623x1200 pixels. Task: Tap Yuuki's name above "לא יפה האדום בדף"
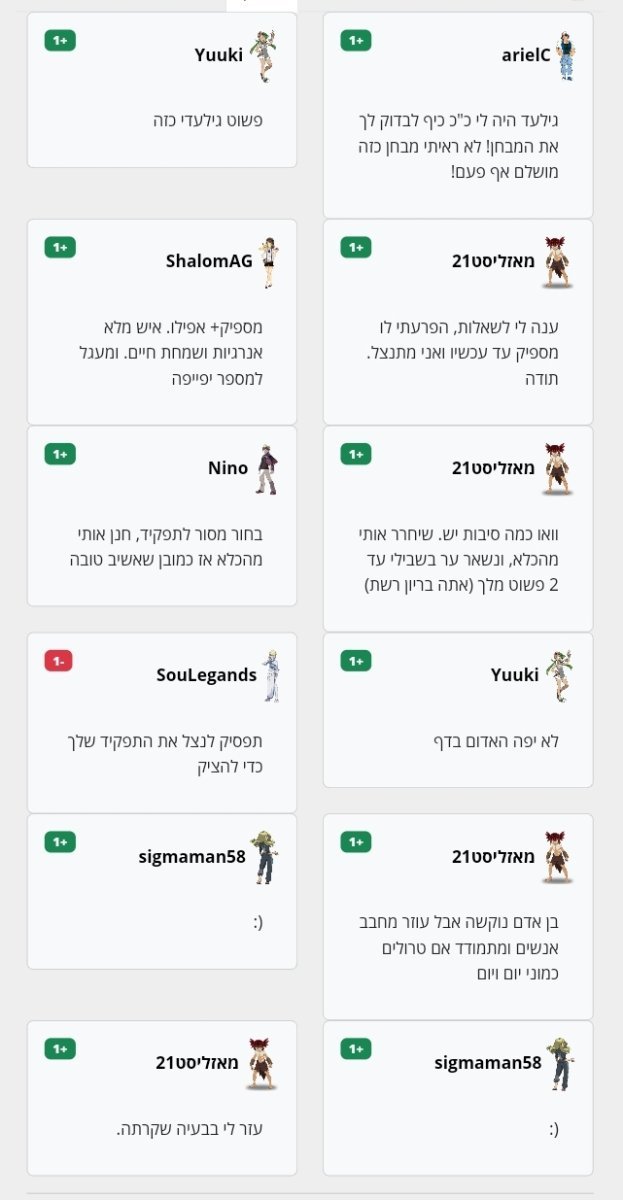coord(514,675)
